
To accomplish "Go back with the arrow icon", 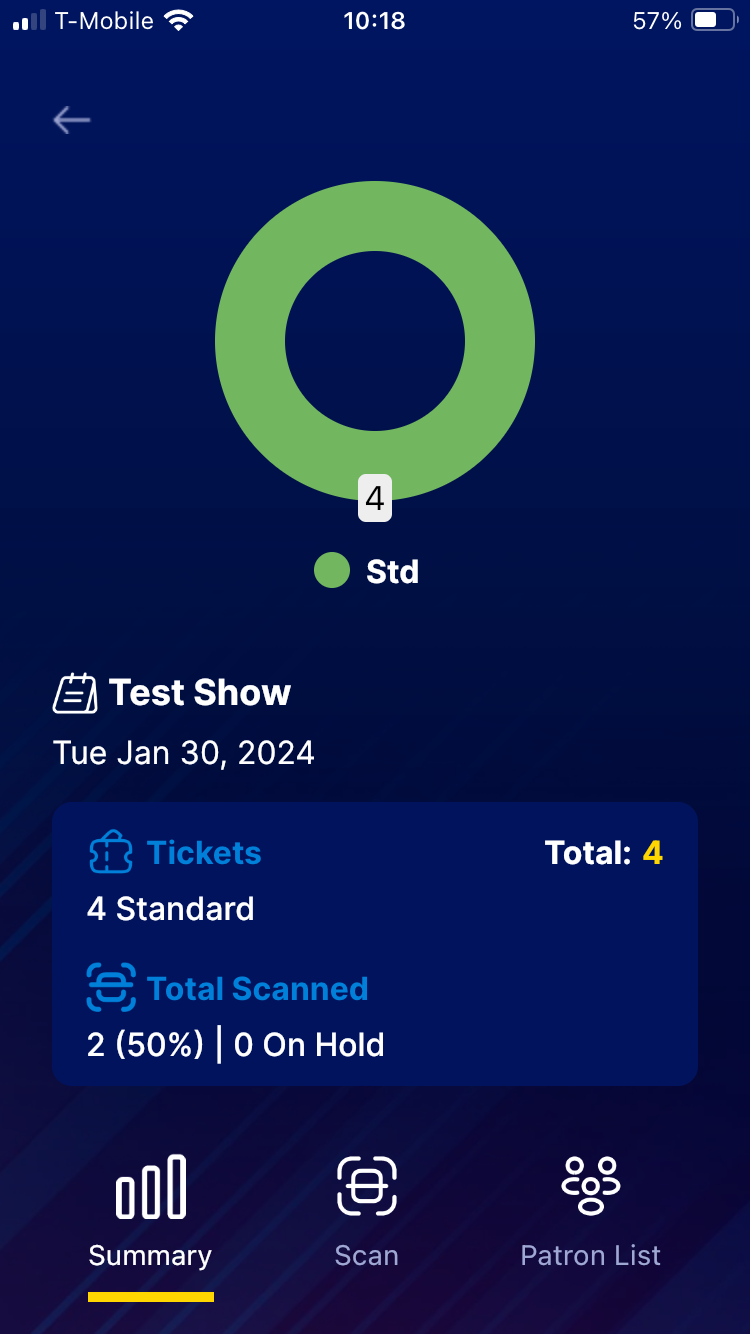I will click(72, 121).
